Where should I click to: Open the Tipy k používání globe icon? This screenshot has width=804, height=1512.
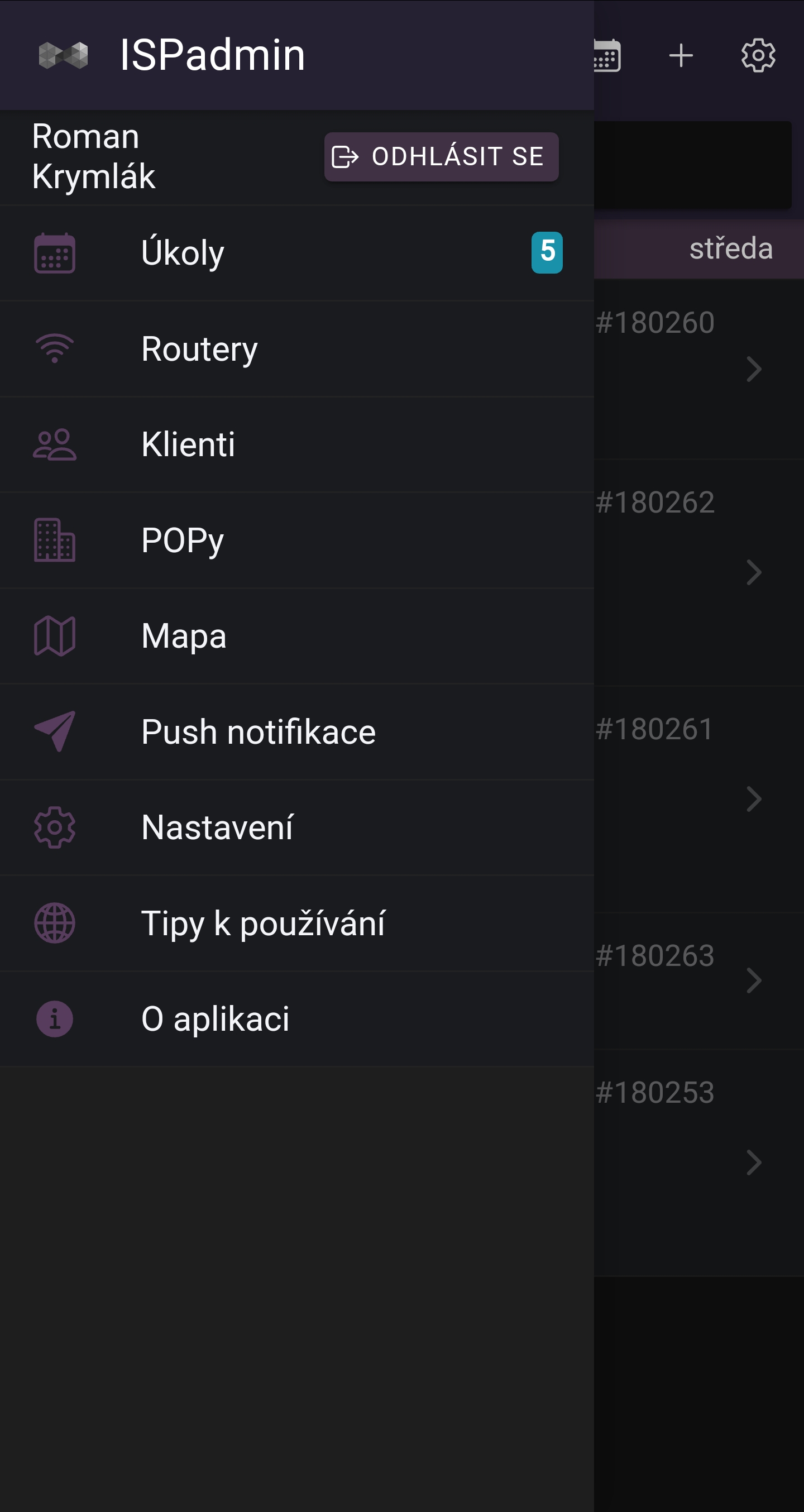pyautogui.click(x=55, y=924)
